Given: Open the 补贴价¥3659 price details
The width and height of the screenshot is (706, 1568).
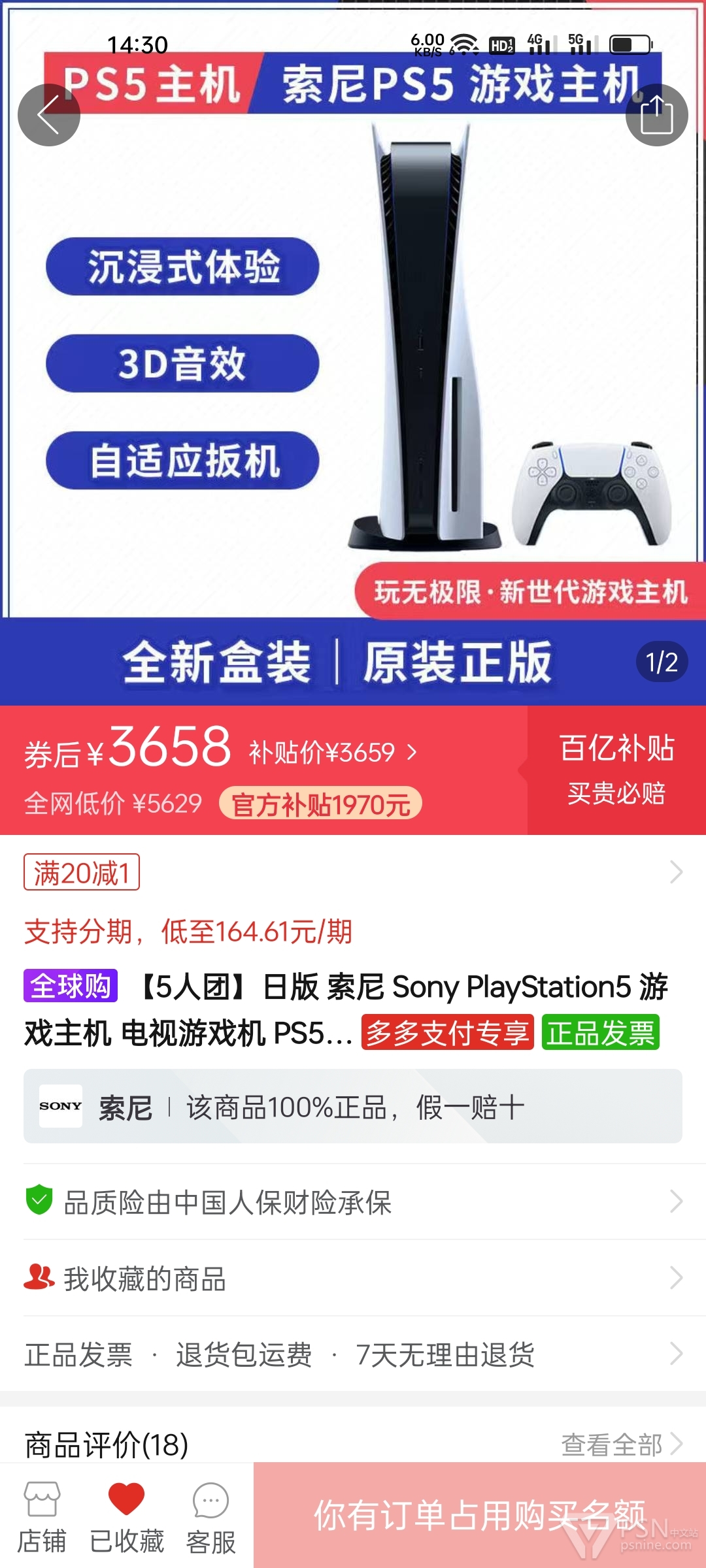Looking at the screenshot, I should click(333, 753).
